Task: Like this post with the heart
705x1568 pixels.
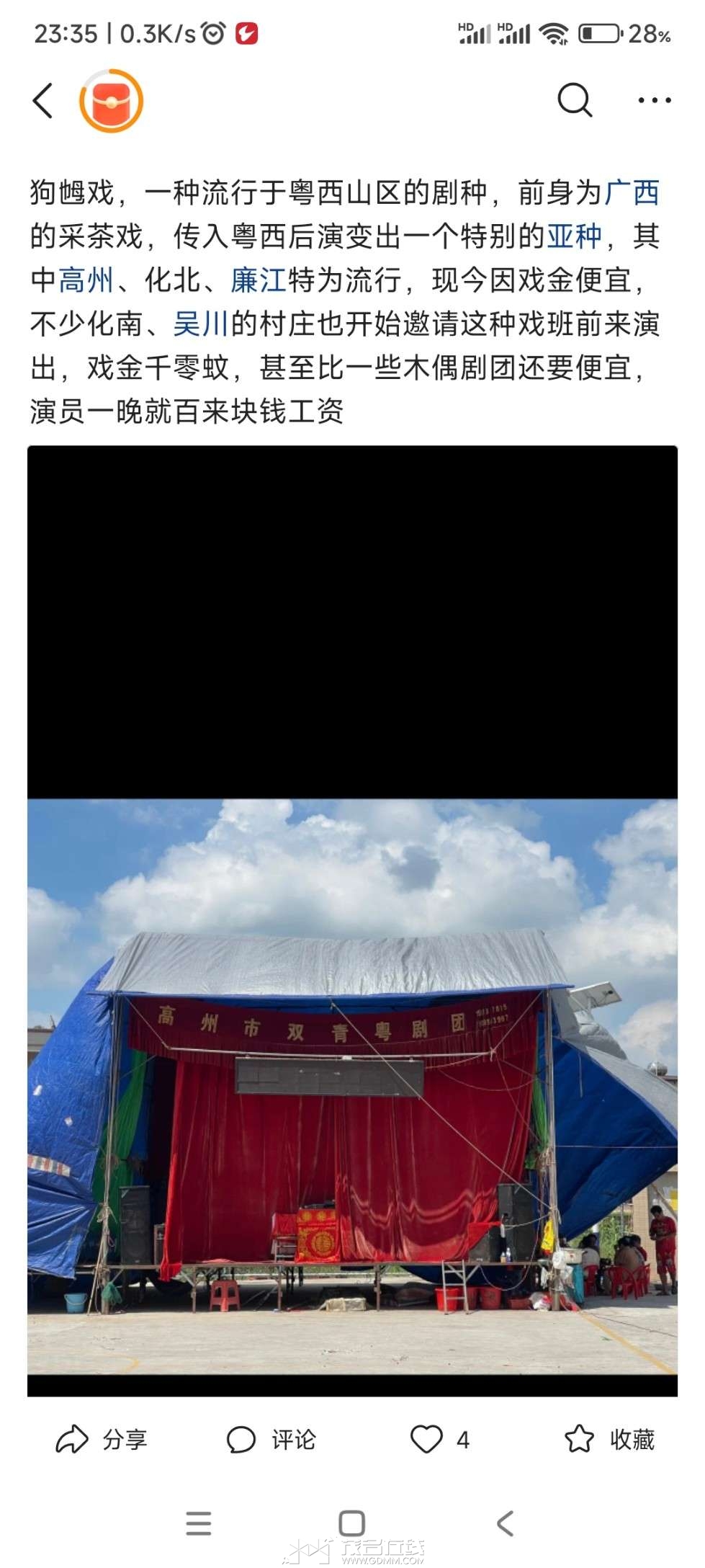Action: tap(426, 1439)
